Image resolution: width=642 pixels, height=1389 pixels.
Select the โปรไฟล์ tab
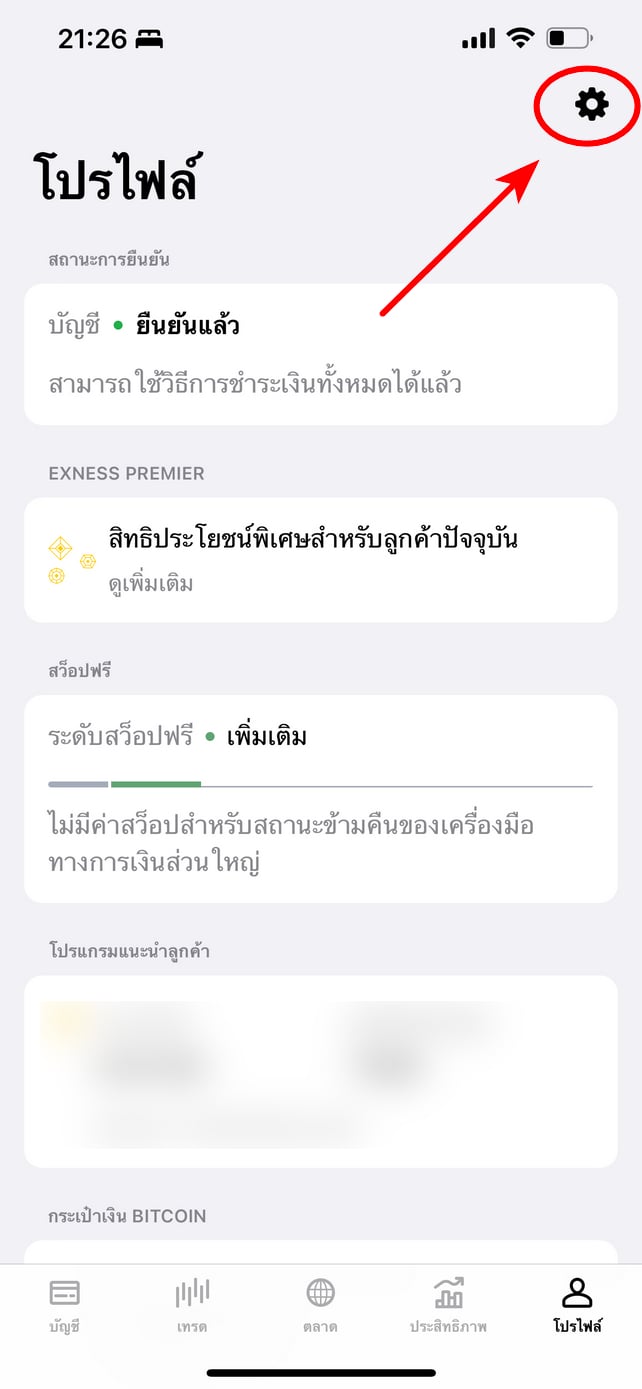coord(577,1307)
